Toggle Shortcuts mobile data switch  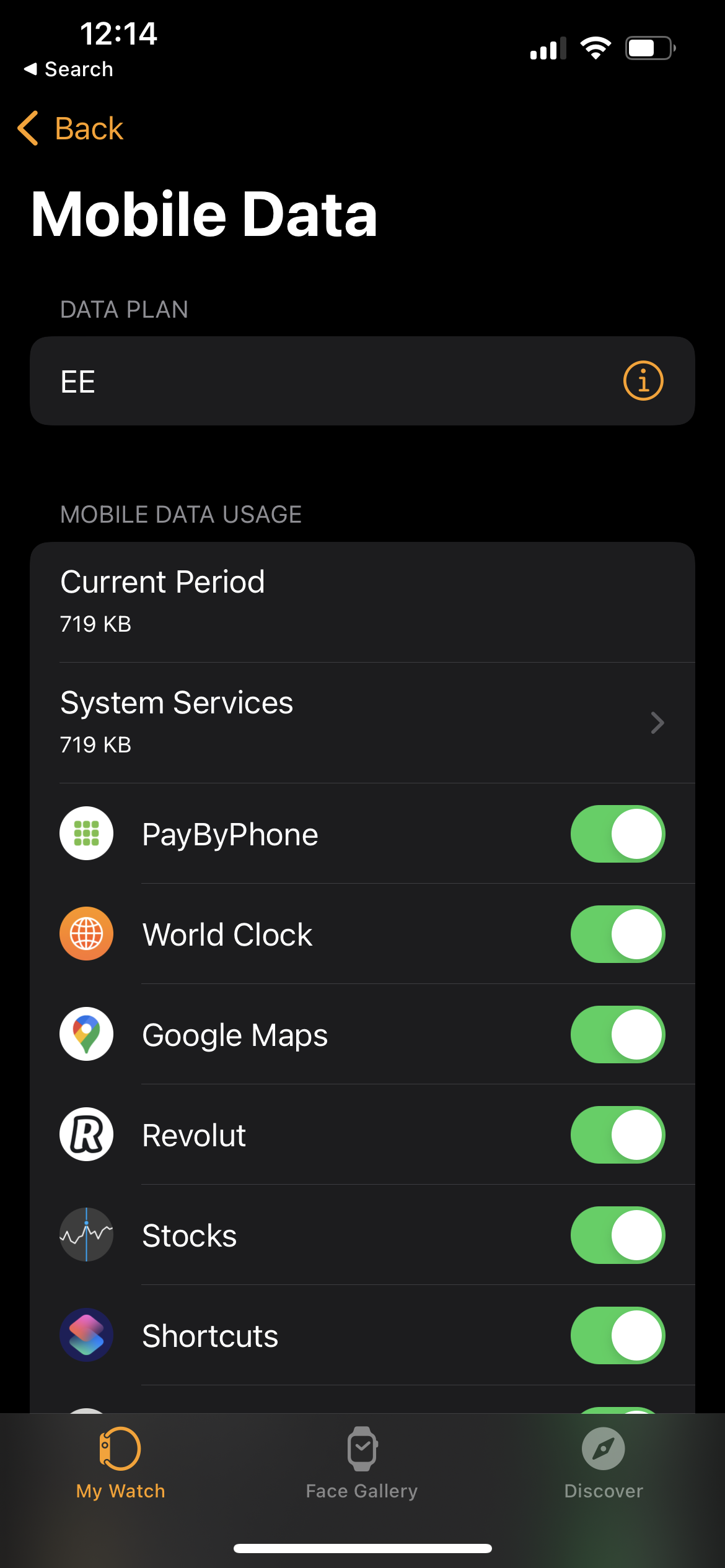tap(617, 1336)
